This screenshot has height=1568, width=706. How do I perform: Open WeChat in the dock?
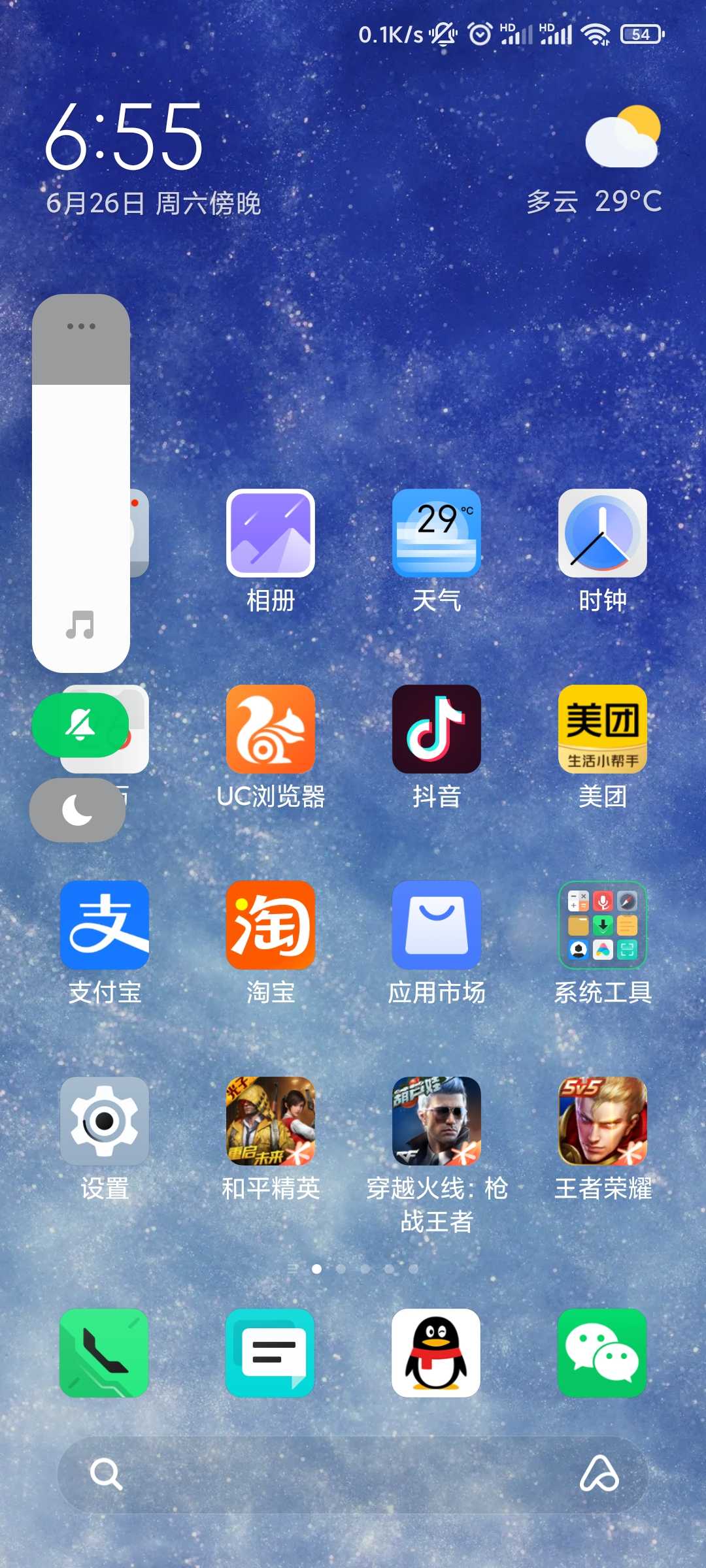pyautogui.click(x=602, y=1353)
